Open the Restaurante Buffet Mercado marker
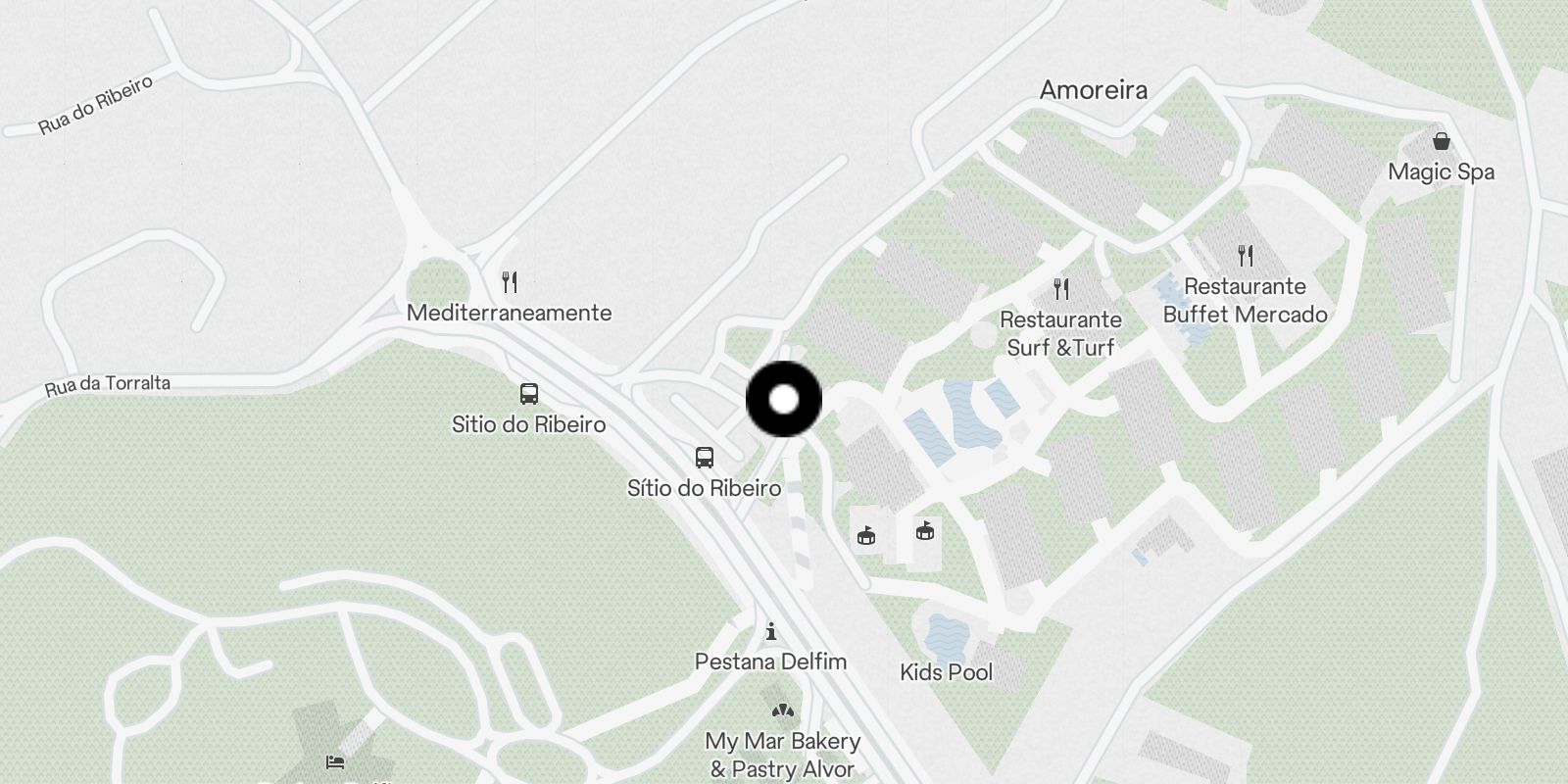1568x784 pixels. pyautogui.click(x=1246, y=257)
